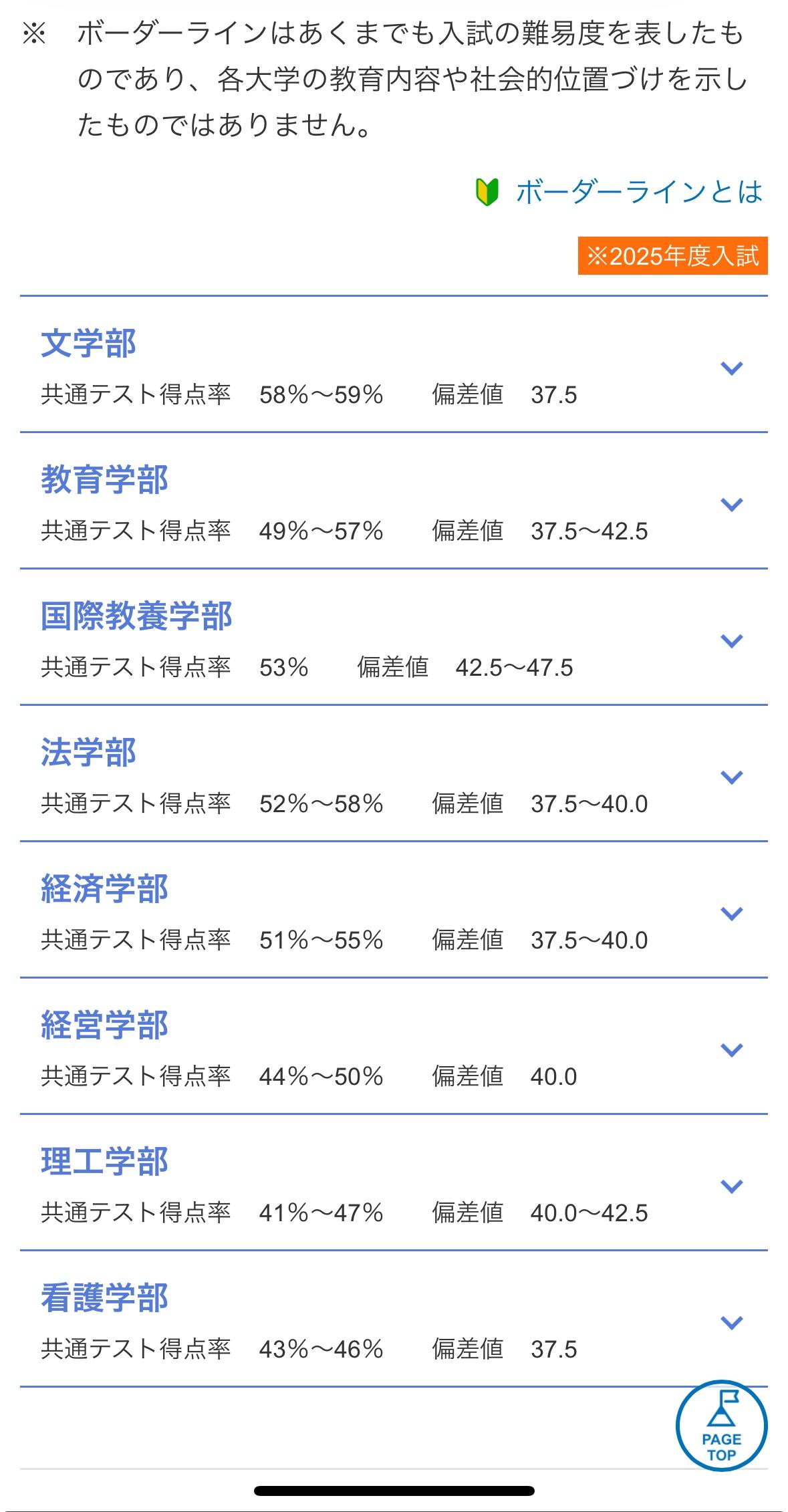Expand 国際教養学部 details
The height and width of the screenshot is (1512, 788).
[394, 638]
